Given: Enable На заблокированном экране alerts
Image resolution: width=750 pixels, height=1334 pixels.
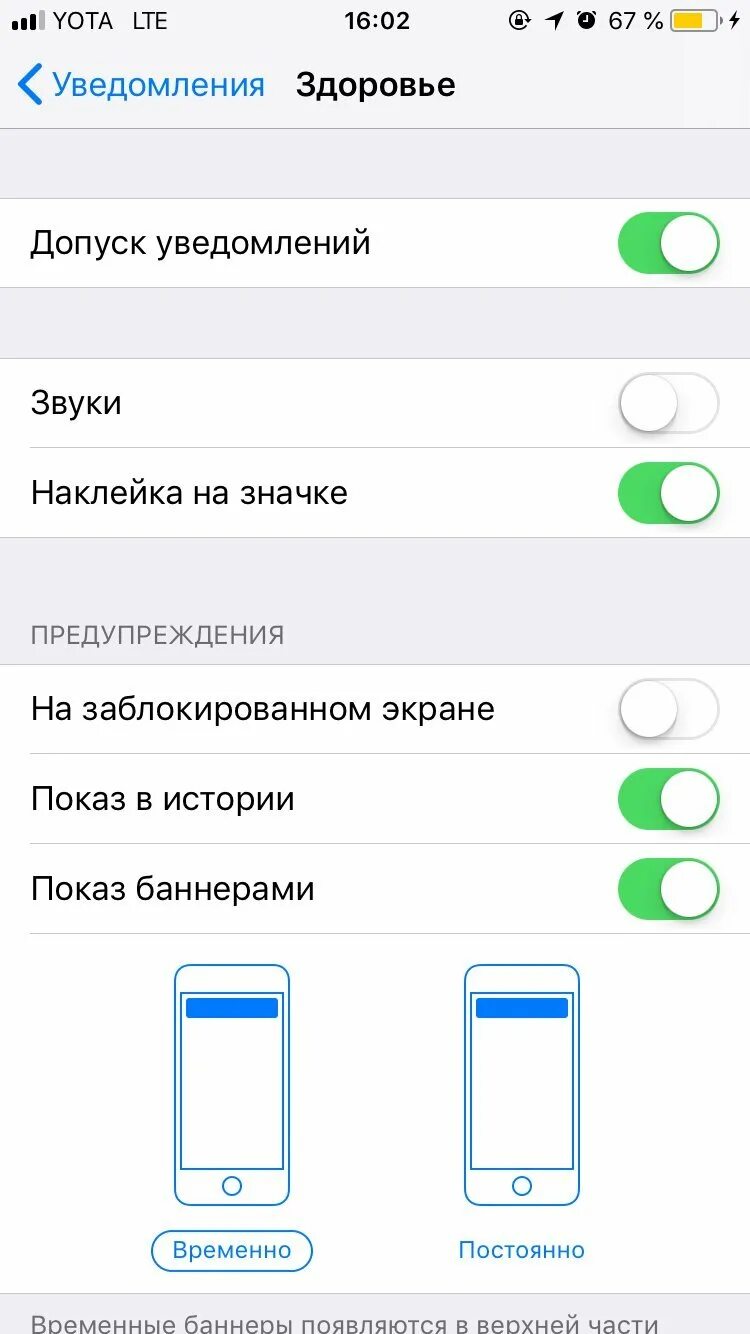Looking at the screenshot, I should [668, 709].
